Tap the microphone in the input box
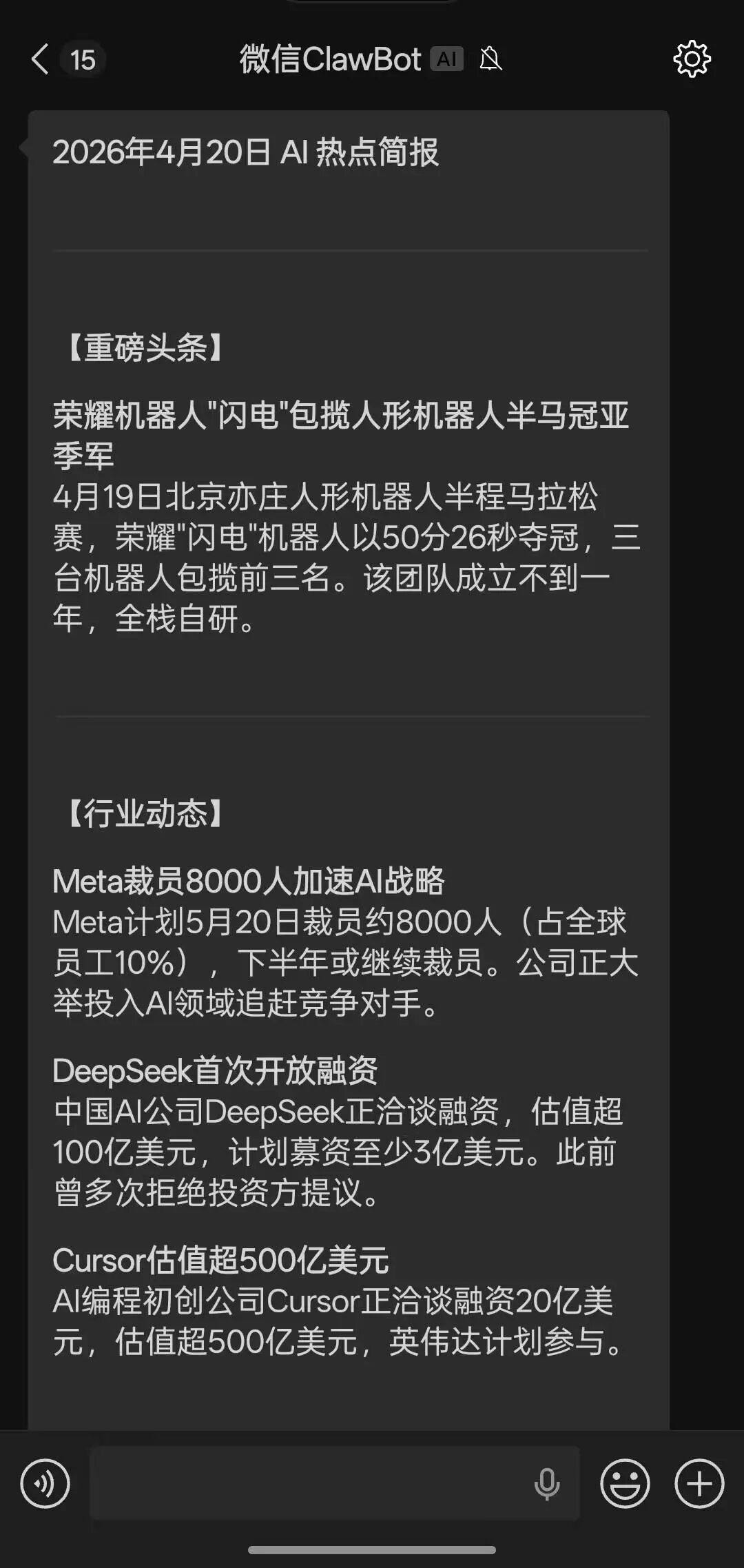Screen dimensions: 744x1568 [x=547, y=1483]
